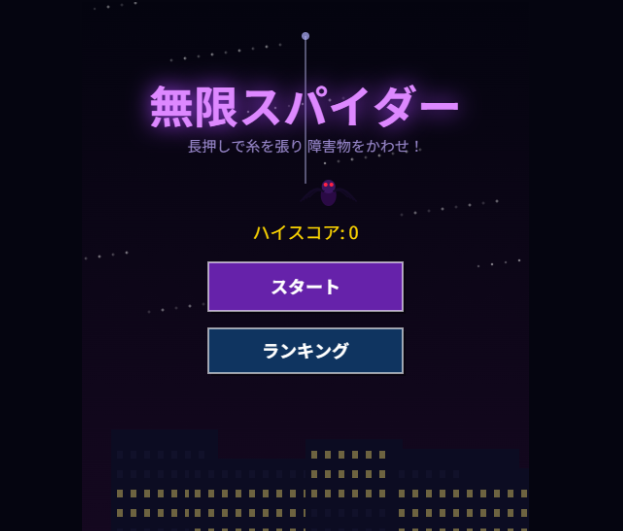Start the game with スタート button
This screenshot has width=623, height=531.
pyautogui.click(x=305, y=287)
